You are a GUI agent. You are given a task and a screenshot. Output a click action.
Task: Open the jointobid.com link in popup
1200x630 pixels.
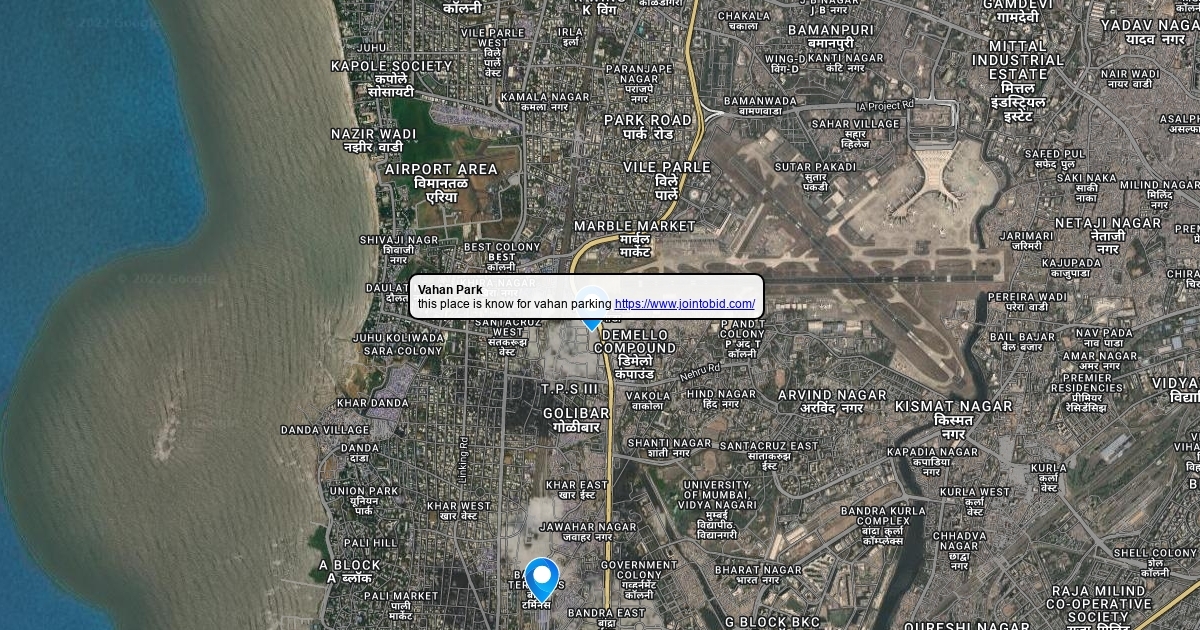click(685, 304)
